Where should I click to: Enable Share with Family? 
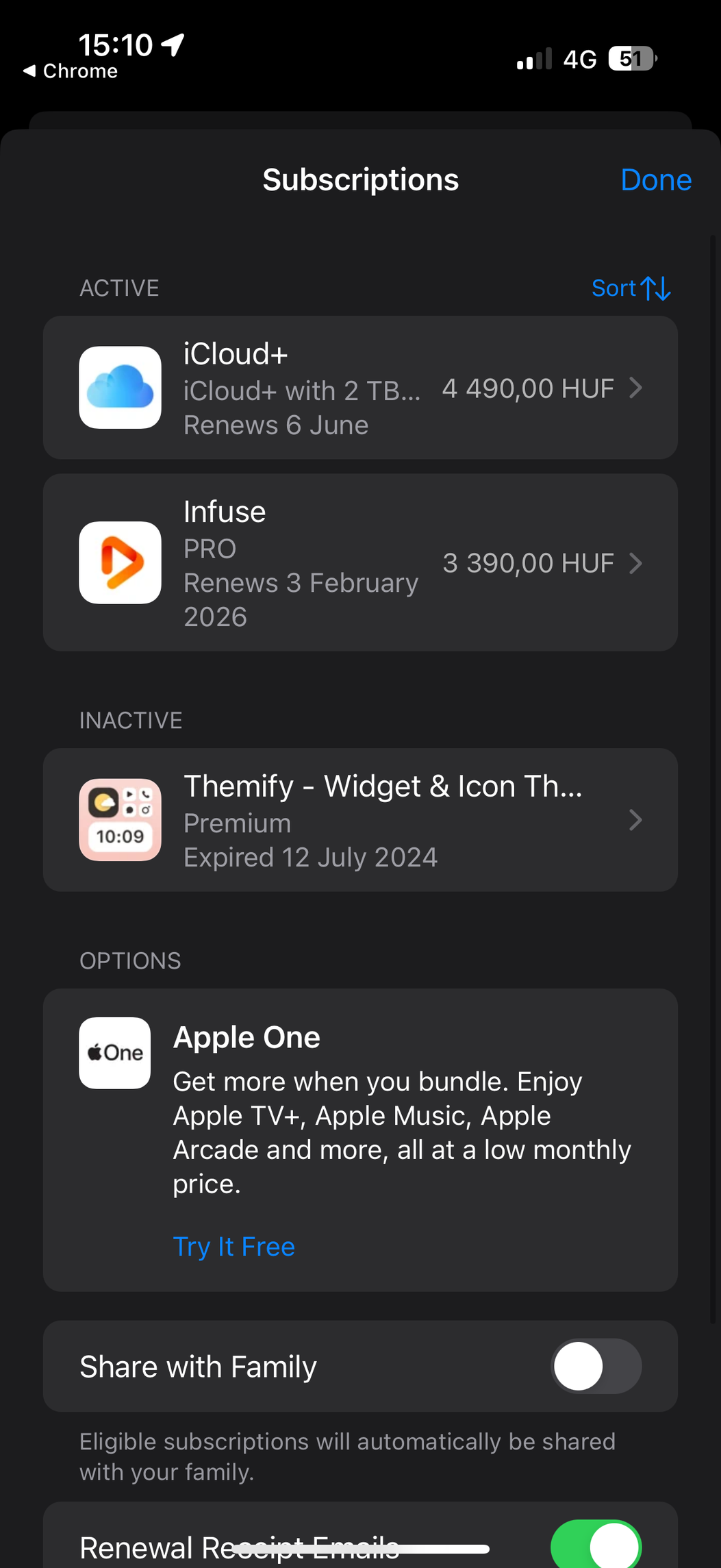596,1366
